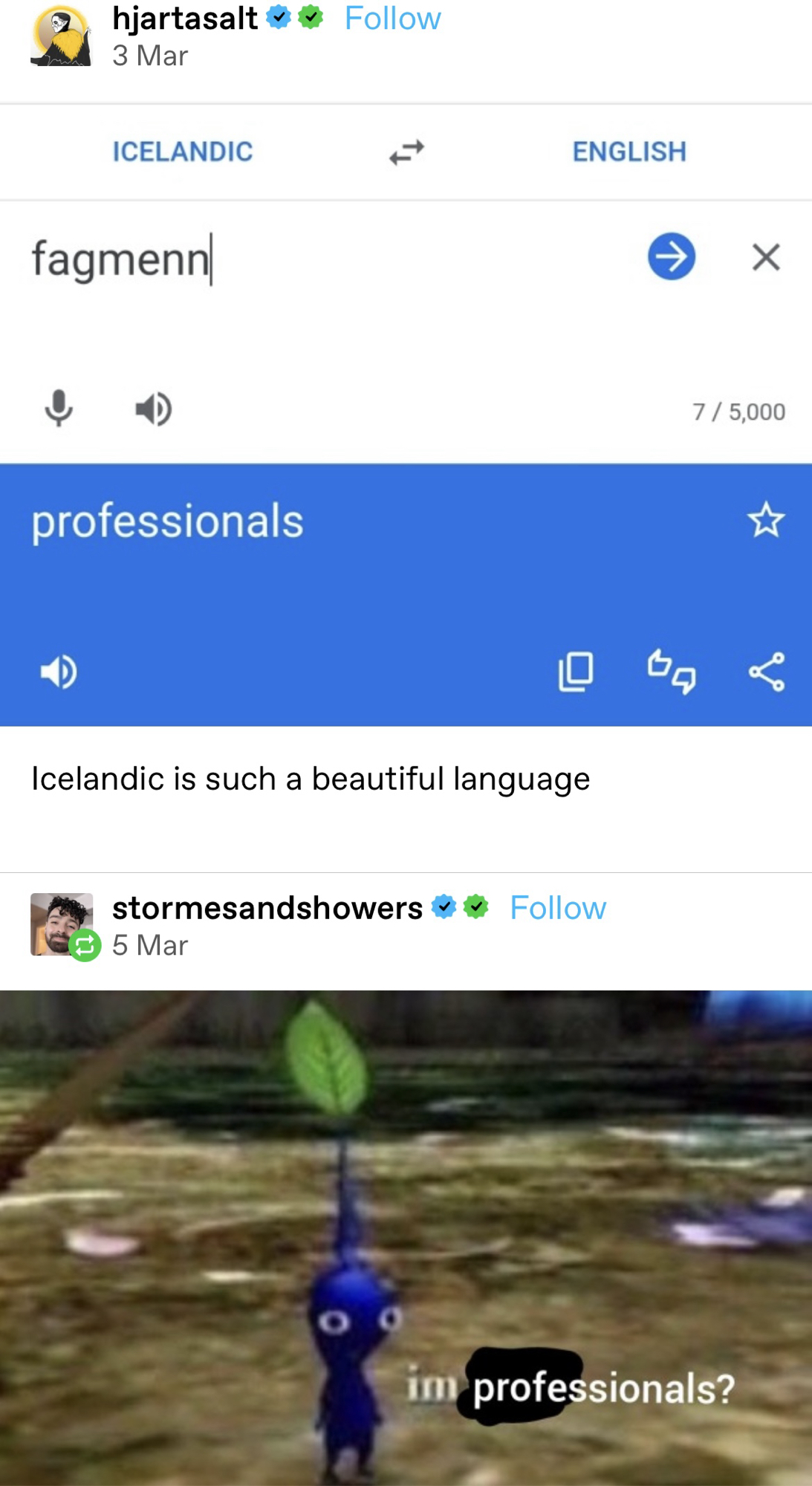
Task: Open the Google Translate screenshot image
Action: (406, 416)
